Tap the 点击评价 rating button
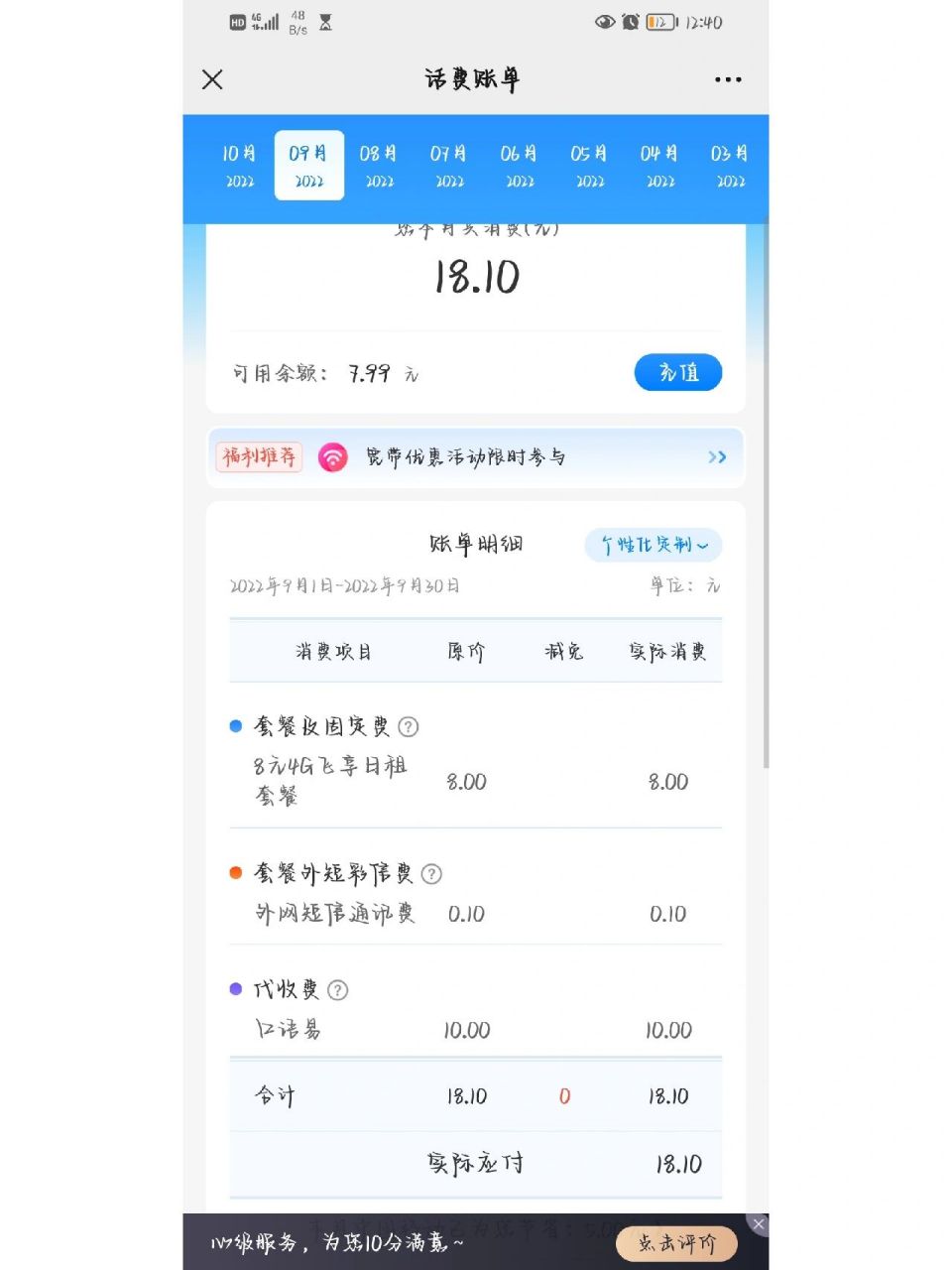 tap(676, 1242)
